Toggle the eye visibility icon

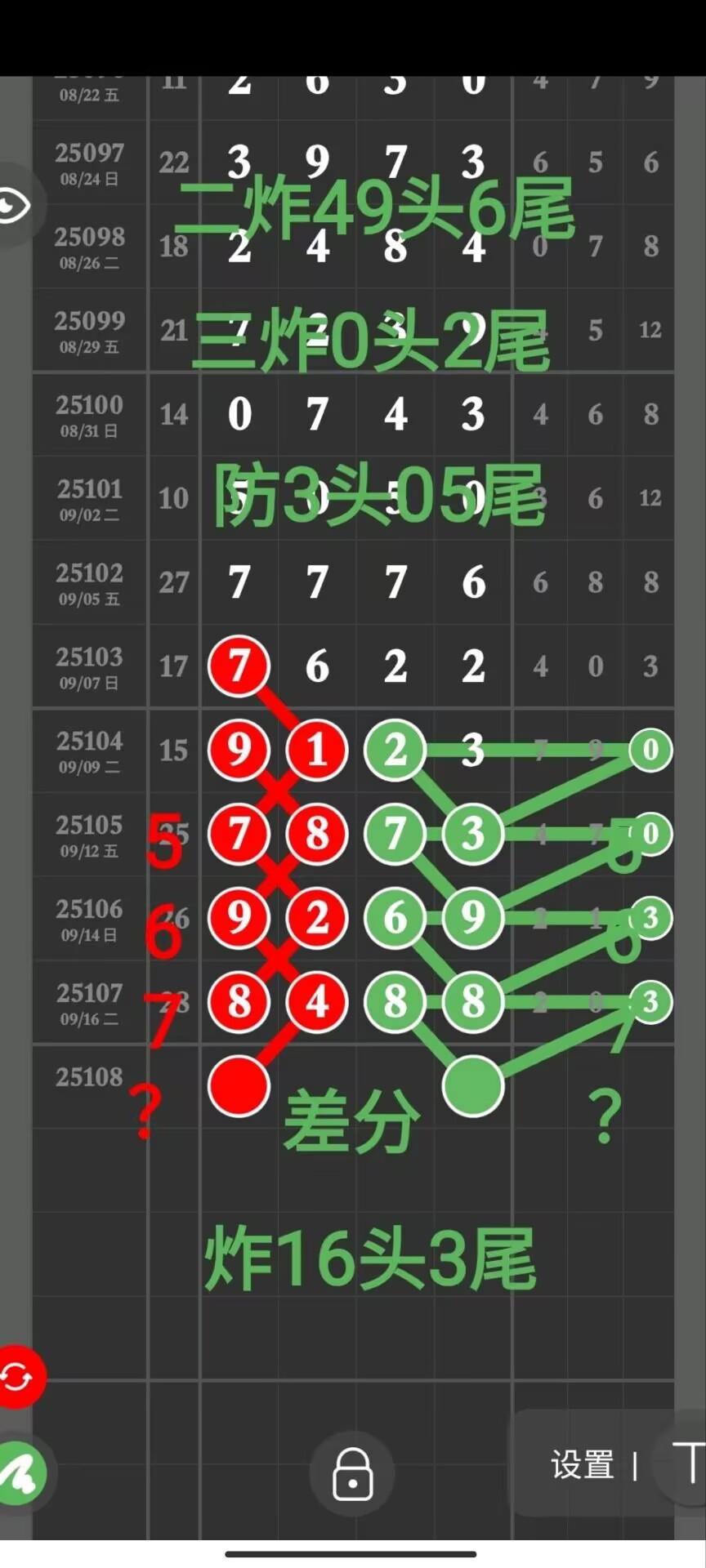tap(13, 205)
